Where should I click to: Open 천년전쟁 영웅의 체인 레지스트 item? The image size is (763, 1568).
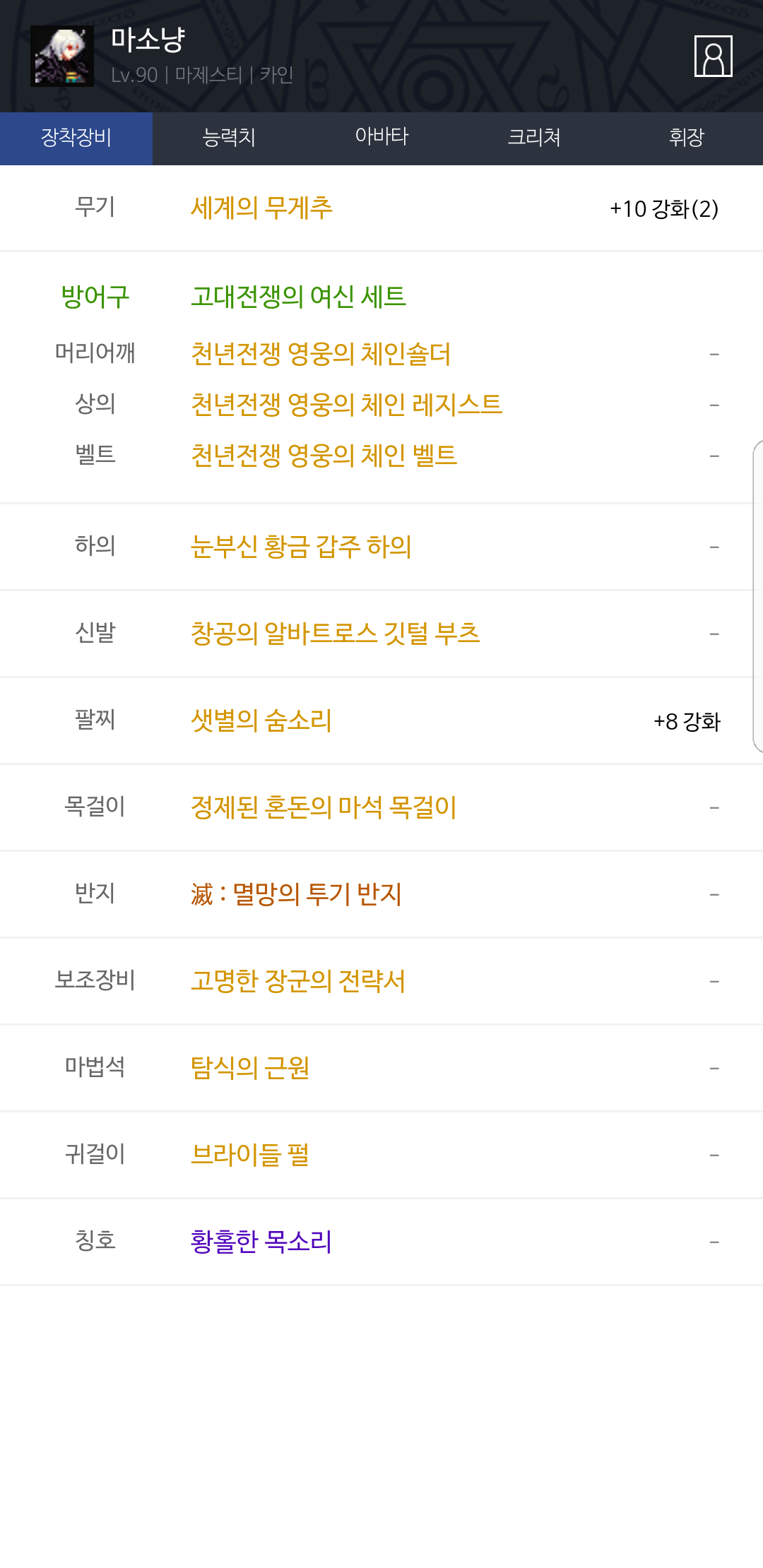pos(346,405)
